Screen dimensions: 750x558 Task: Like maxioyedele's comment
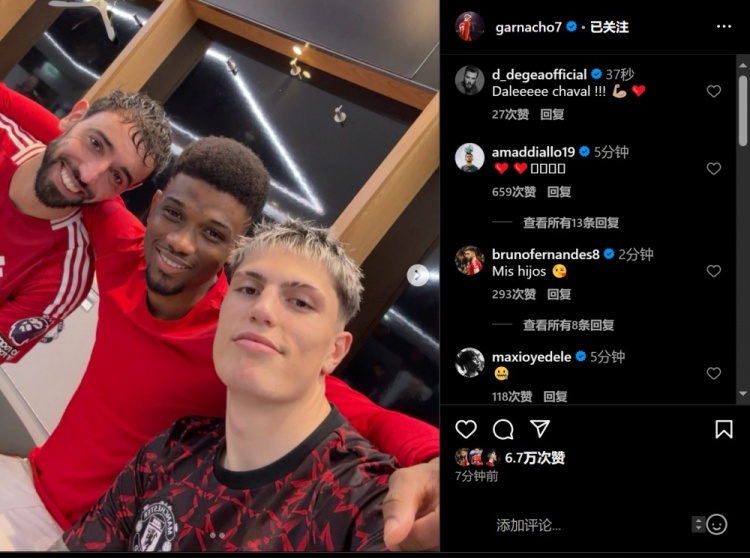(713, 373)
